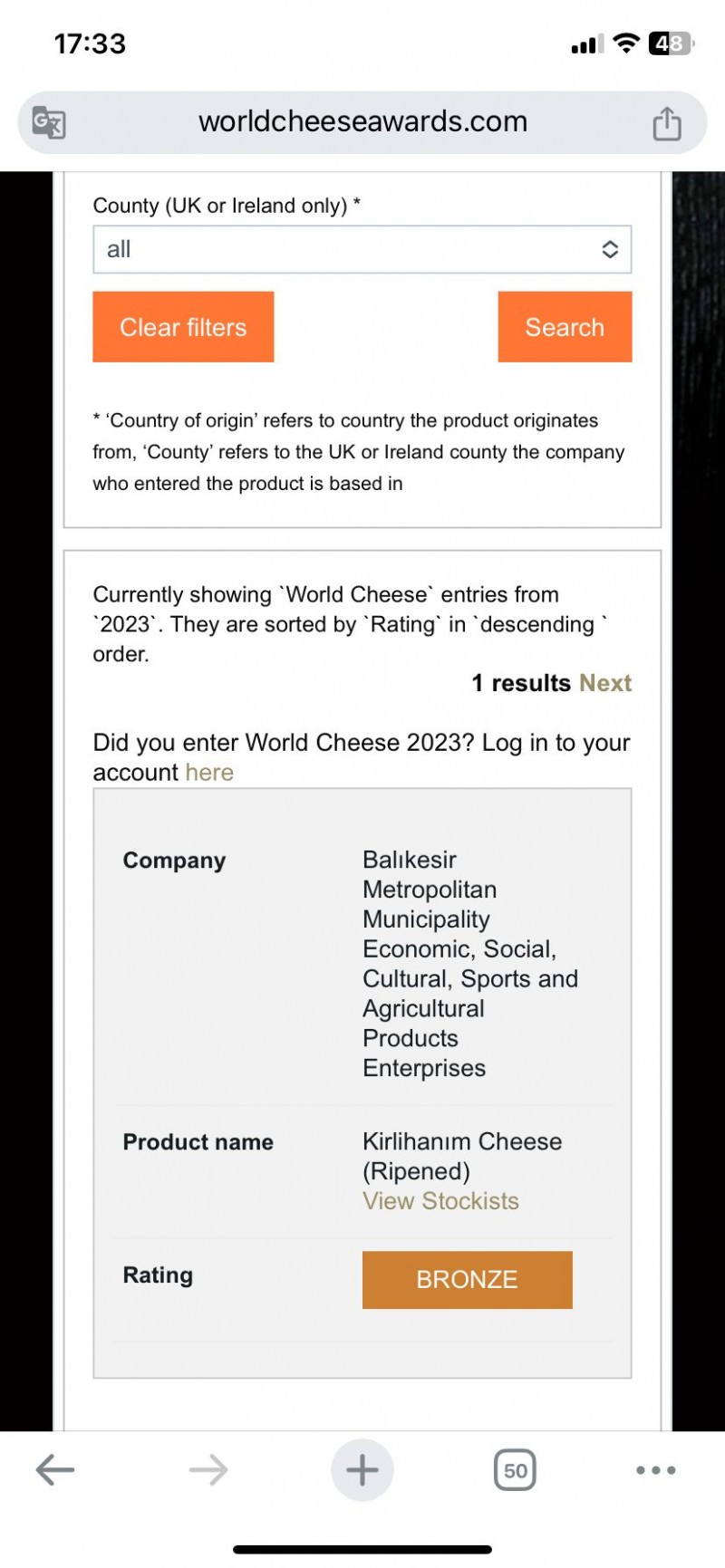Viewport: 725px width, 1568px height.
Task: Clear filters with the orange button
Action: click(x=183, y=327)
